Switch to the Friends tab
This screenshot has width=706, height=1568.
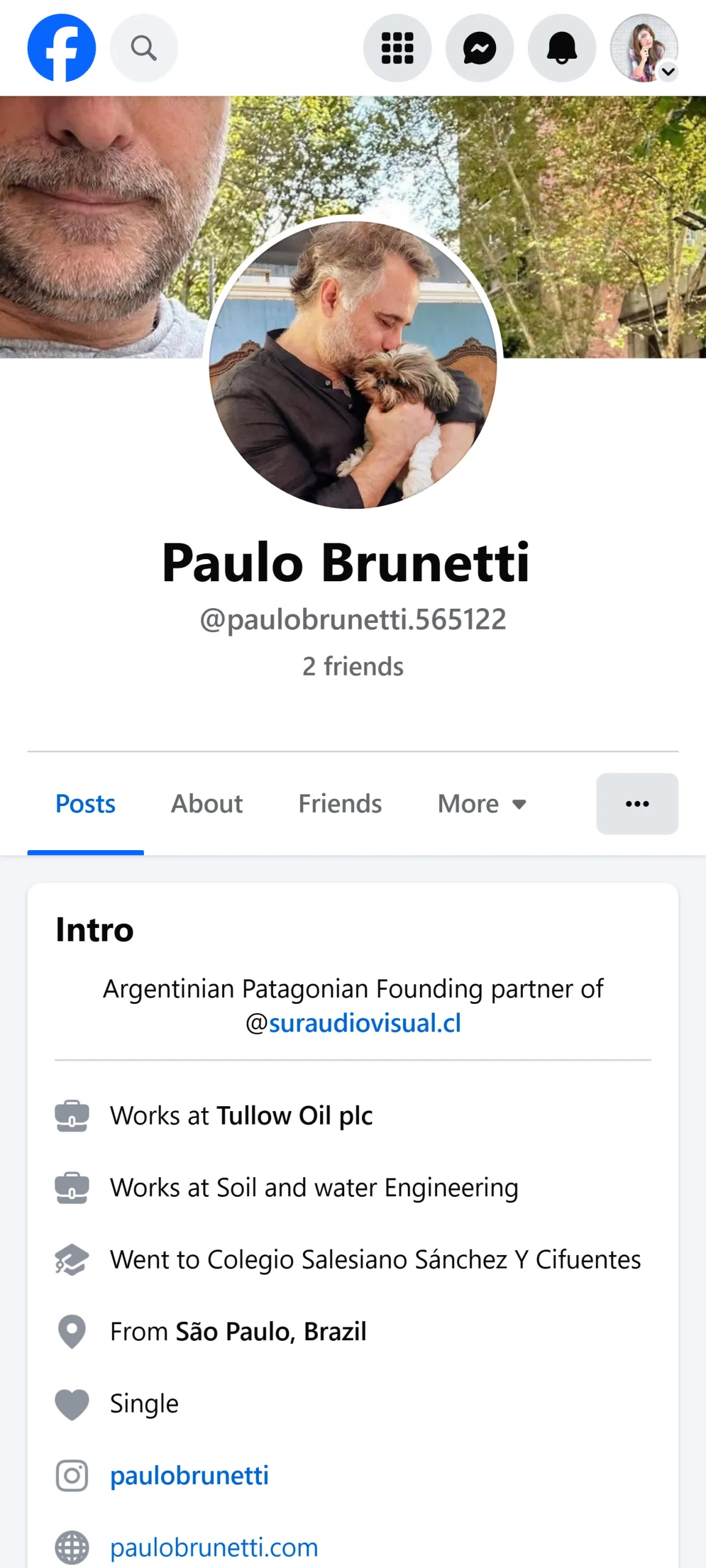tap(340, 804)
